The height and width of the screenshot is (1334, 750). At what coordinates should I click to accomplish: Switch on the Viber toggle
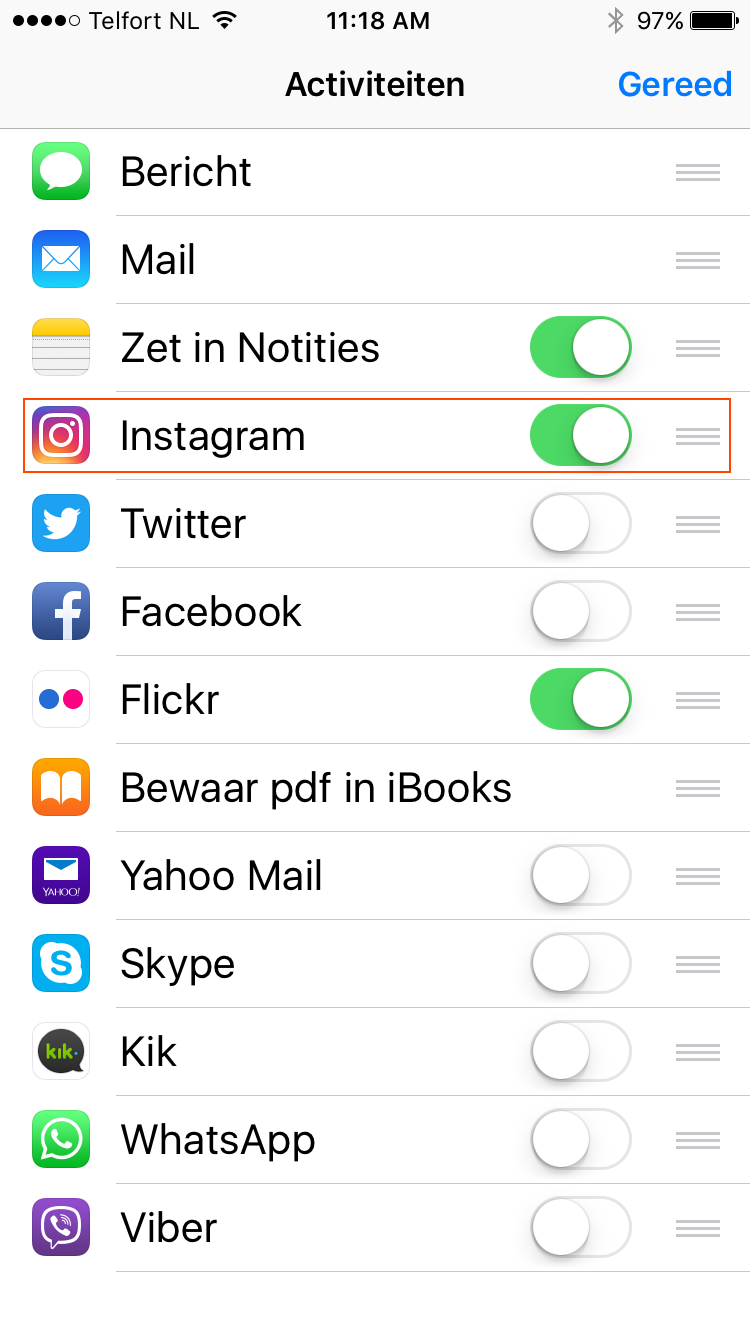(x=581, y=1228)
